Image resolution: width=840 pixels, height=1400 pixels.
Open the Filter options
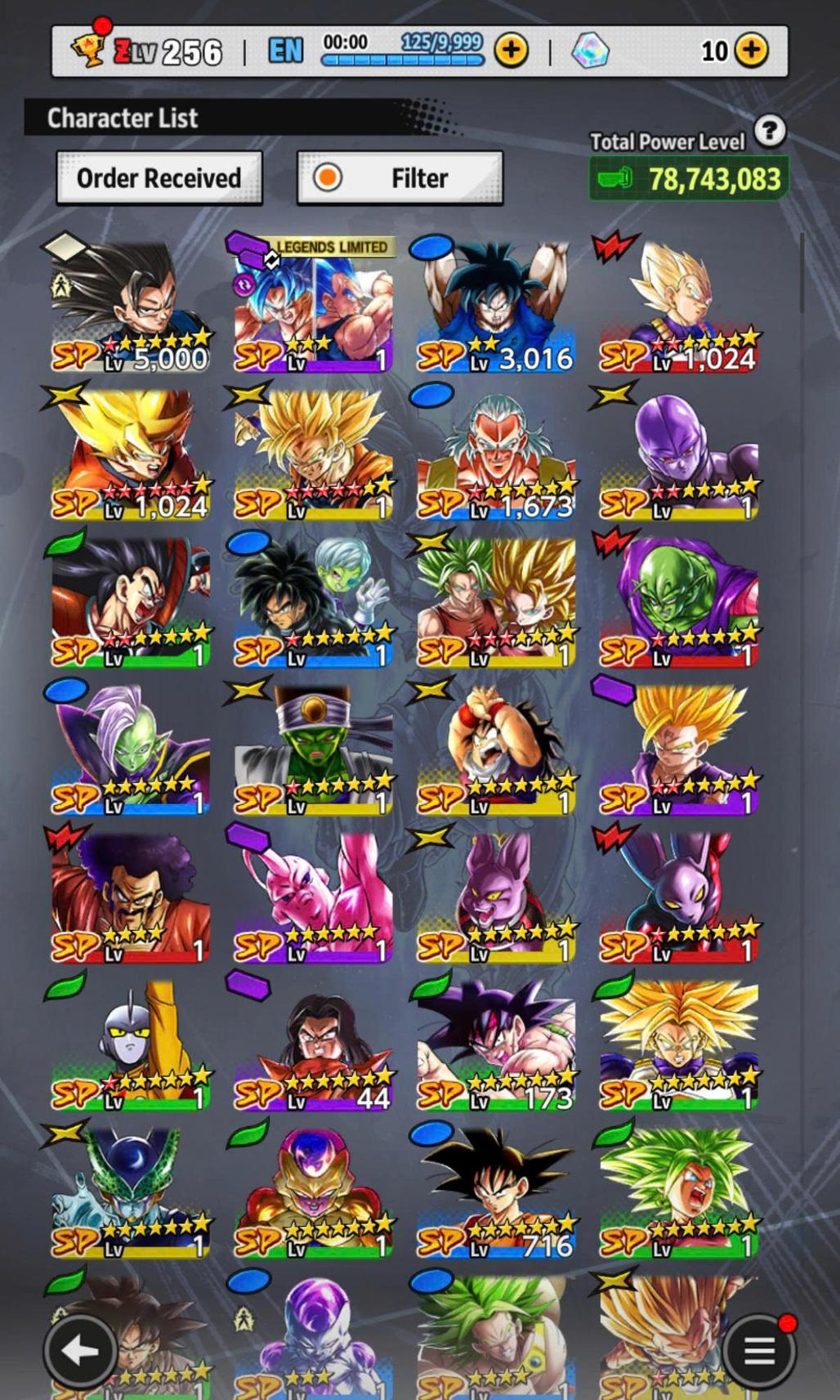pyautogui.click(x=400, y=178)
